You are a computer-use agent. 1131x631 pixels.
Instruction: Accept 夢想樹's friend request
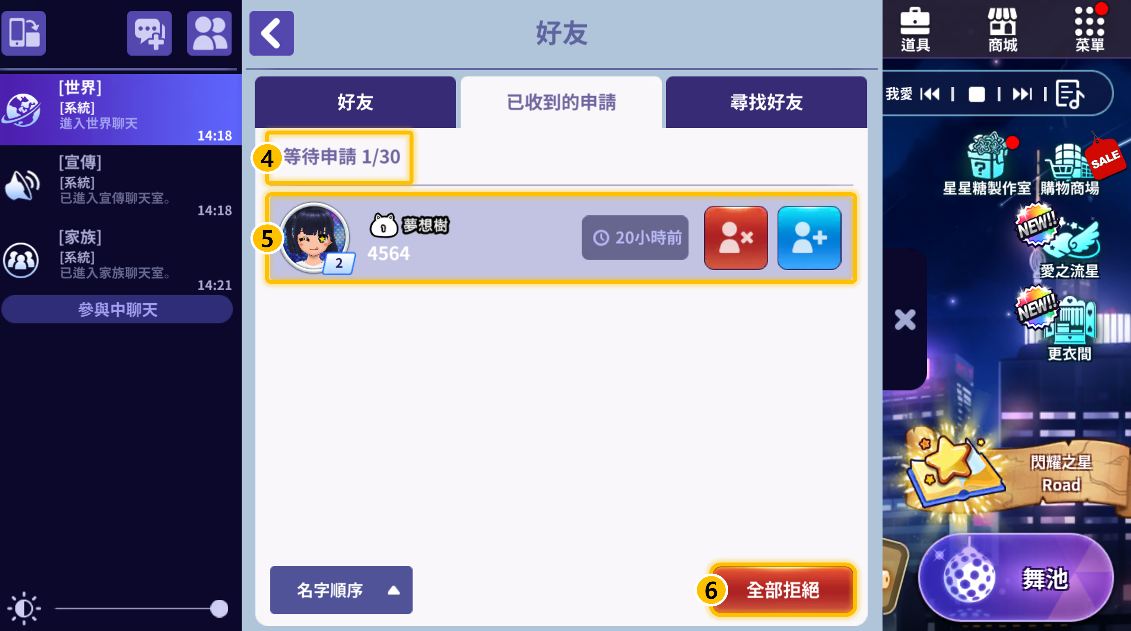809,238
